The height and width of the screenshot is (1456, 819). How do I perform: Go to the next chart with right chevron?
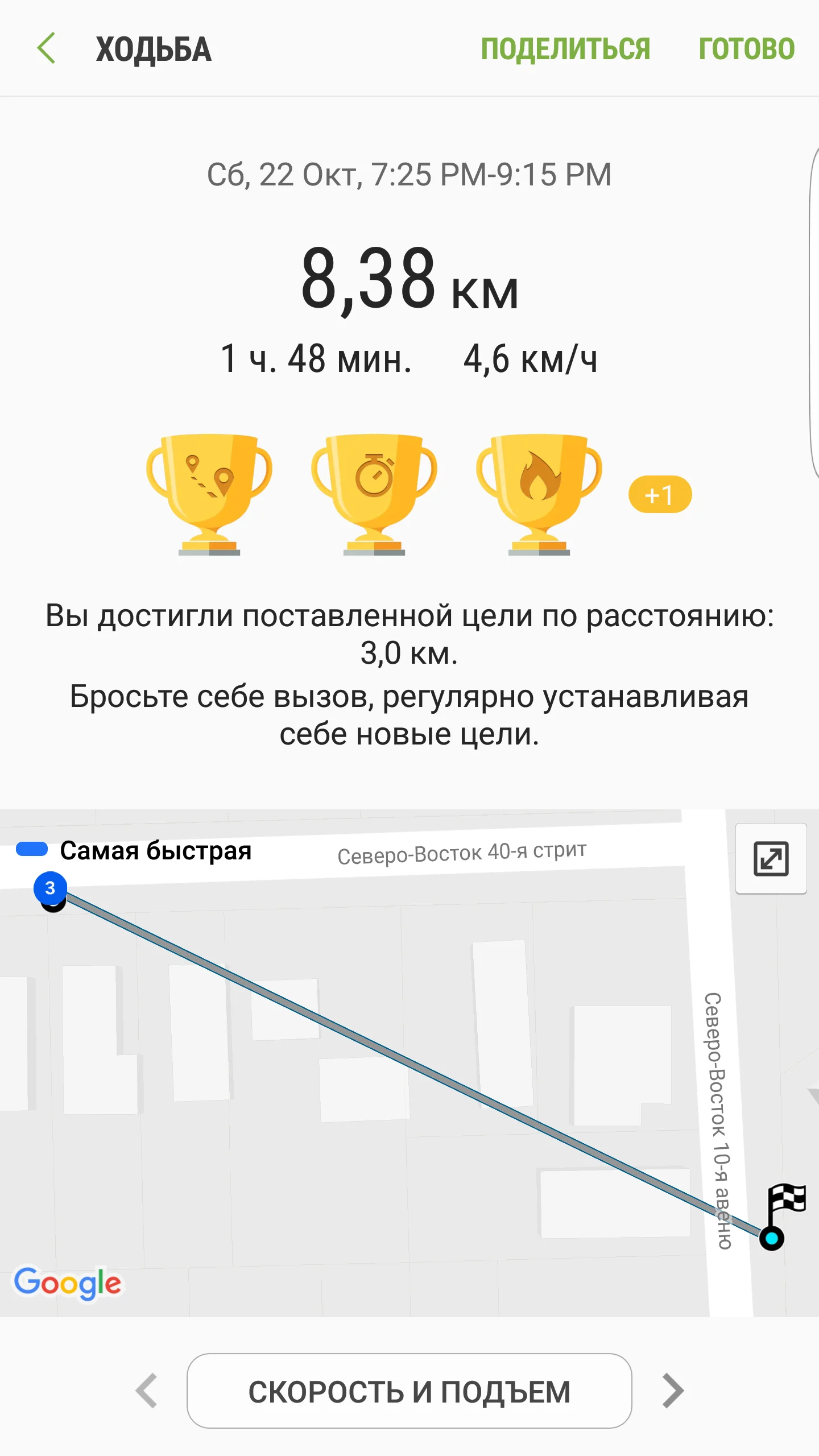[x=672, y=1391]
